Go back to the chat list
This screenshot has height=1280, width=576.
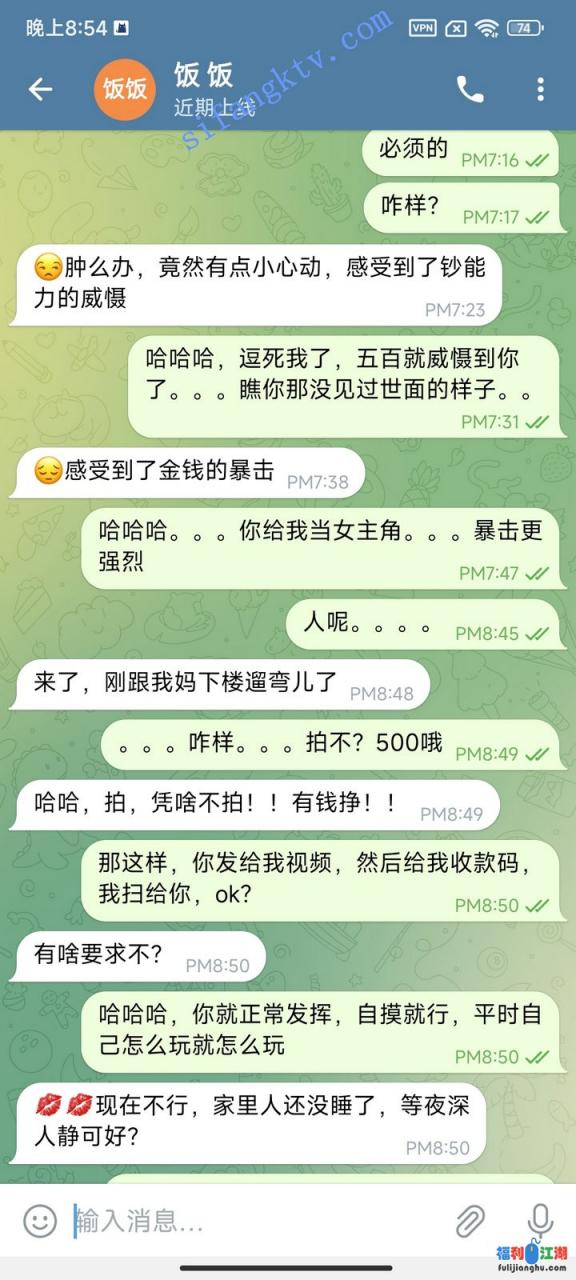[x=40, y=89]
